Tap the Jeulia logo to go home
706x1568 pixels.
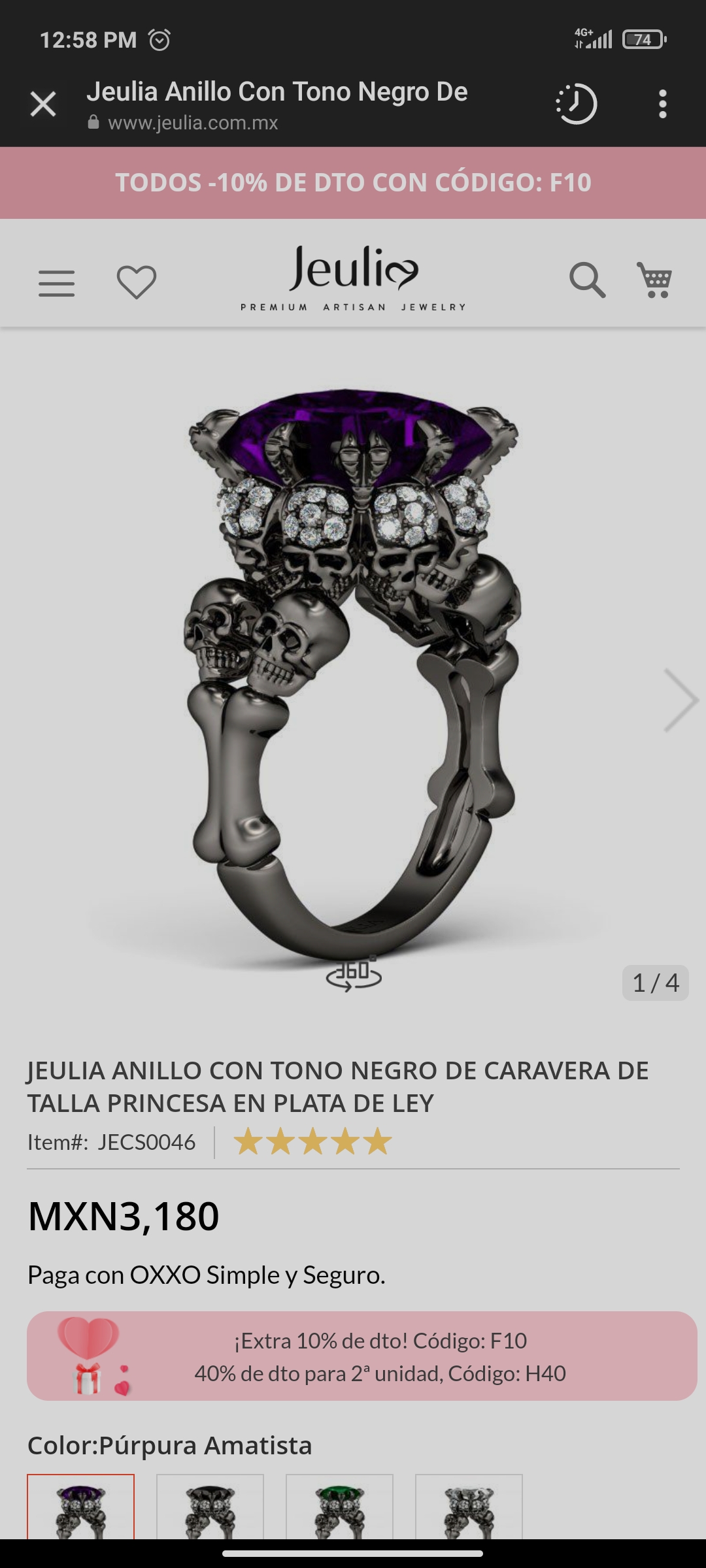(354, 279)
